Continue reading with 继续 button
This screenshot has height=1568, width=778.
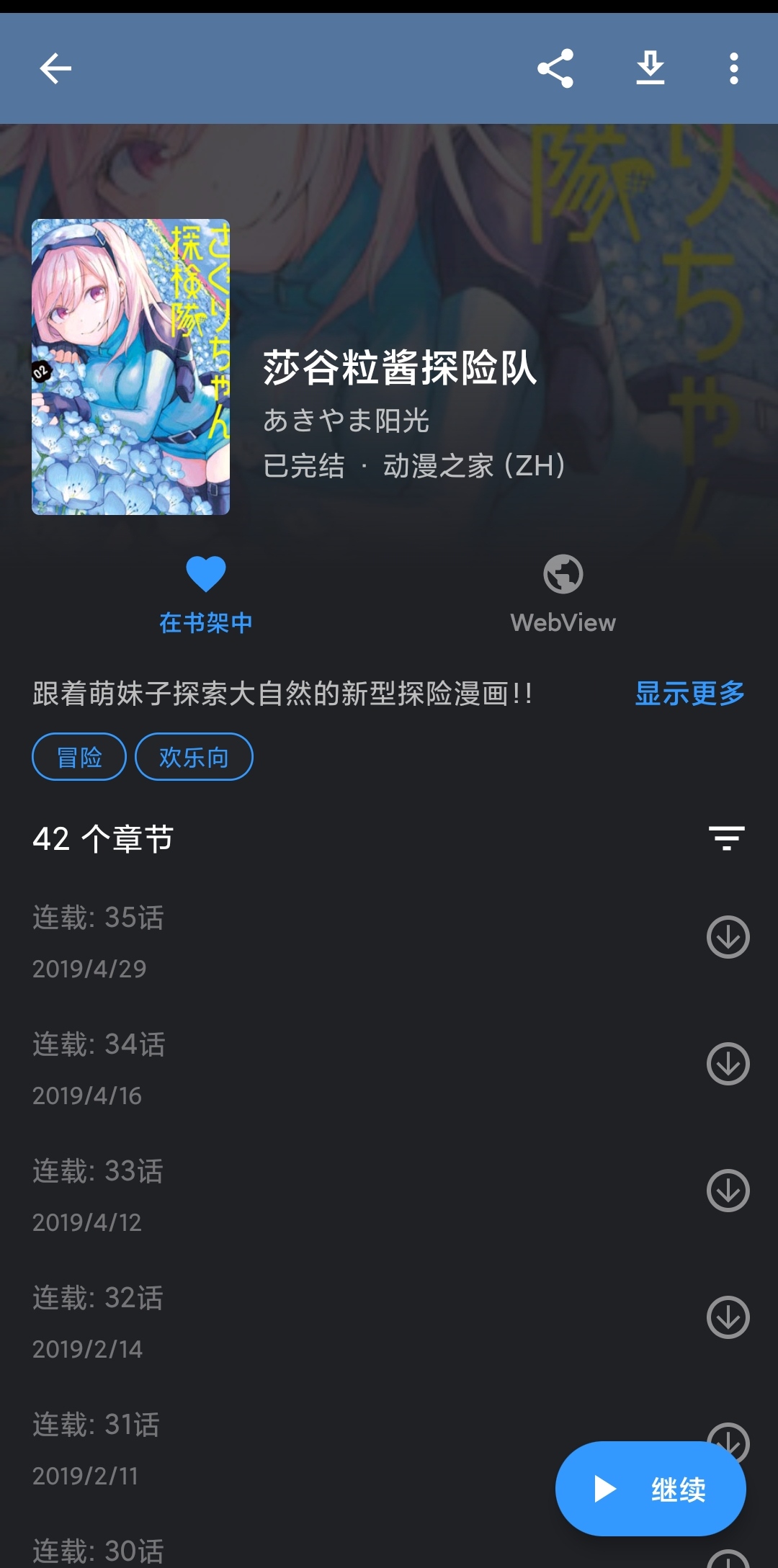(650, 1489)
